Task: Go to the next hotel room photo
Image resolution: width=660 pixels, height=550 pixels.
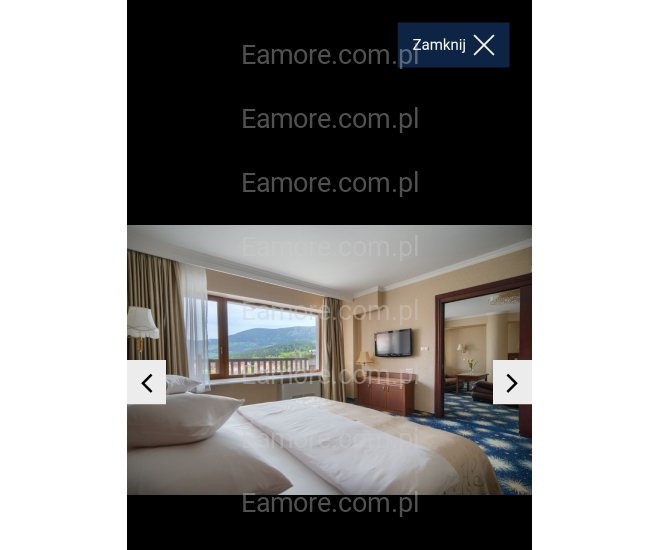Action: (x=512, y=382)
